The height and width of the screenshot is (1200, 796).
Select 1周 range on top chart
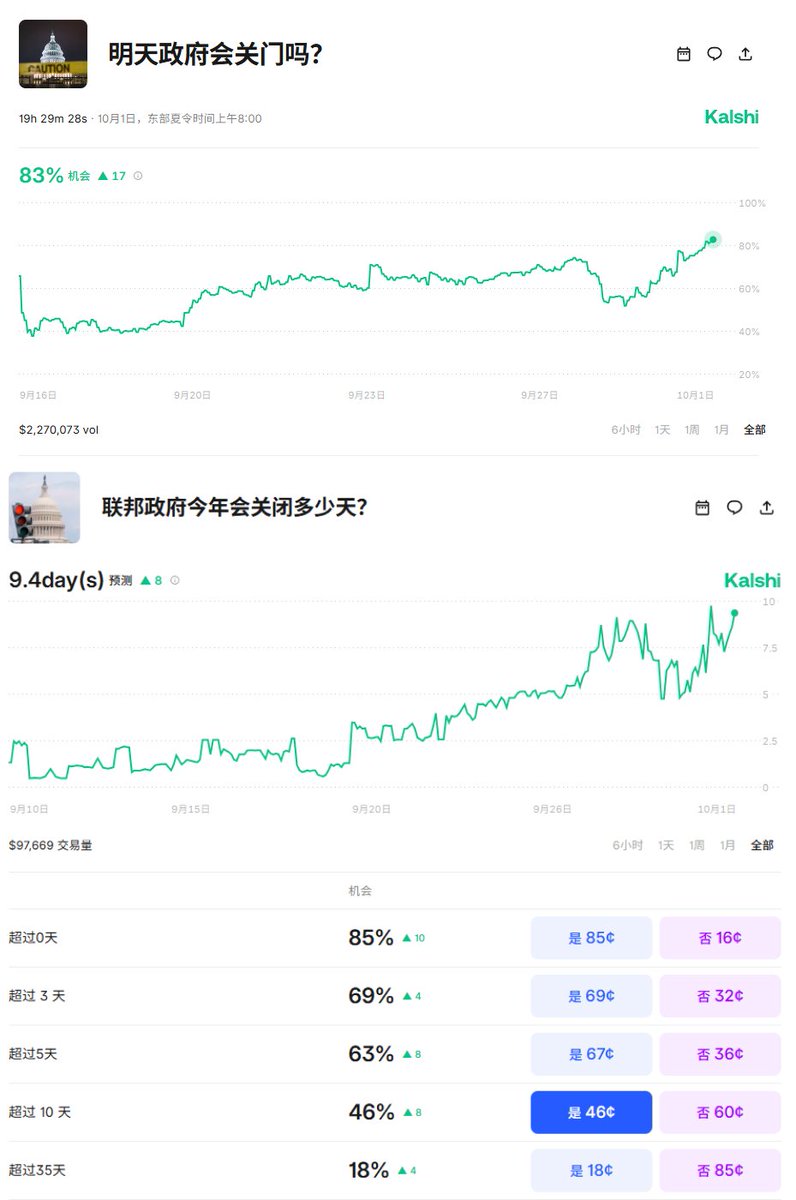coord(692,430)
